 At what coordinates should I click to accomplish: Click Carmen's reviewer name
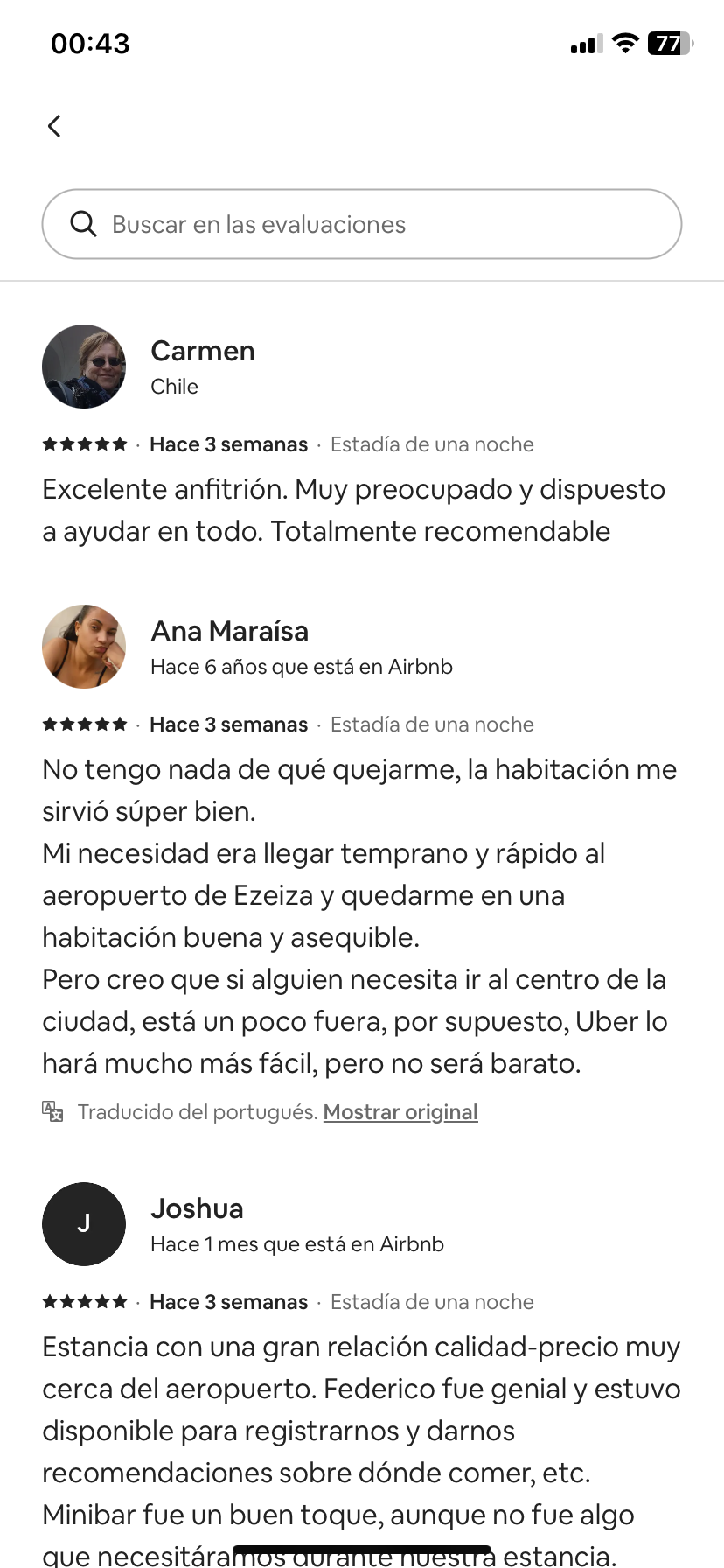pyautogui.click(x=202, y=350)
